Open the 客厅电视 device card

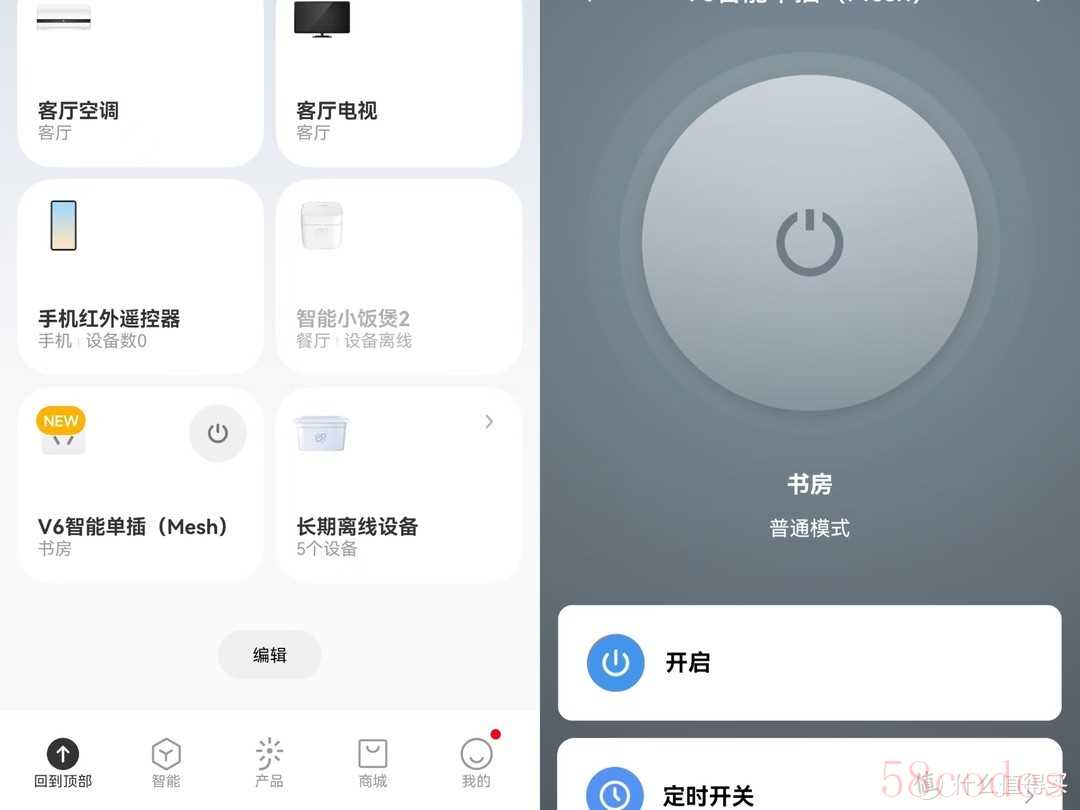pos(398,90)
